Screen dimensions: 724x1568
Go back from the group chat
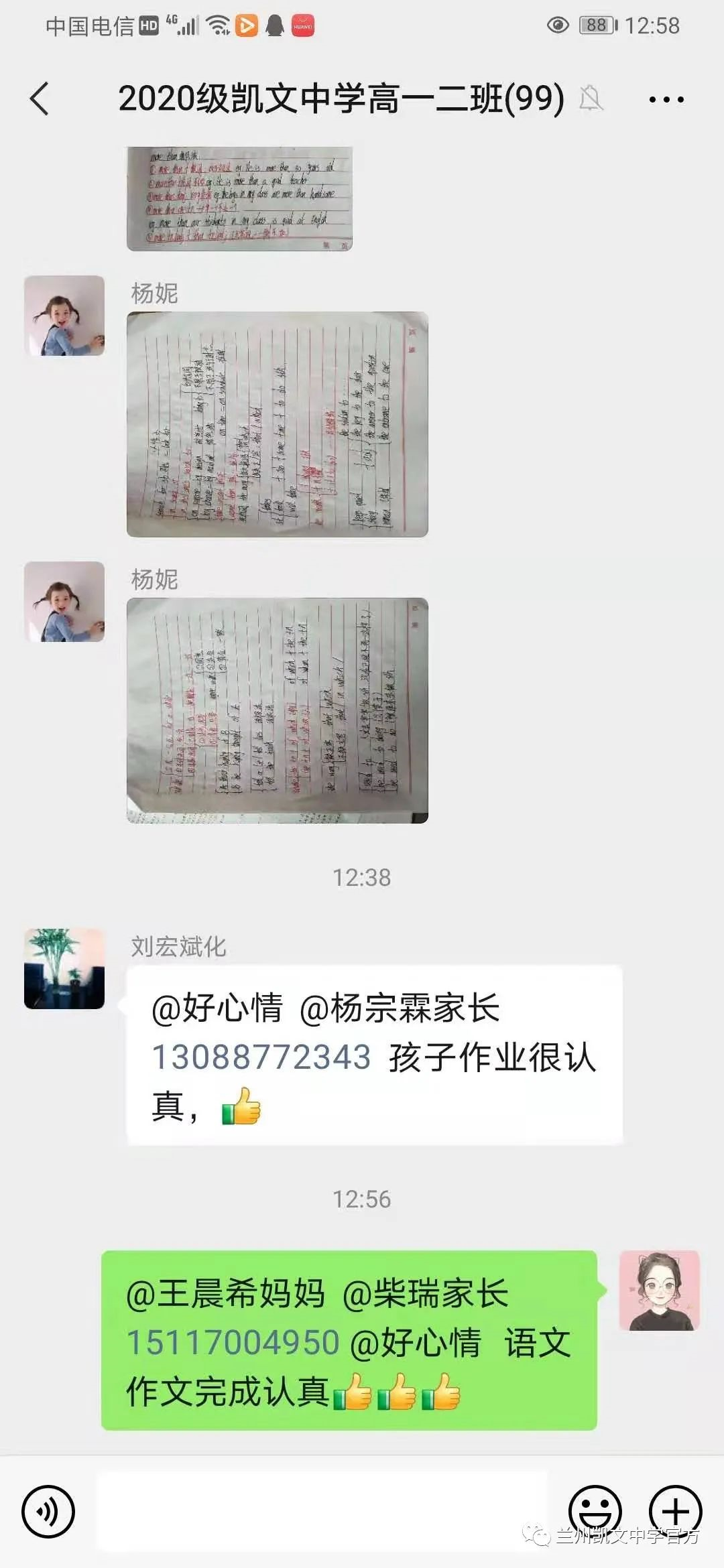pyautogui.click(x=40, y=99)
